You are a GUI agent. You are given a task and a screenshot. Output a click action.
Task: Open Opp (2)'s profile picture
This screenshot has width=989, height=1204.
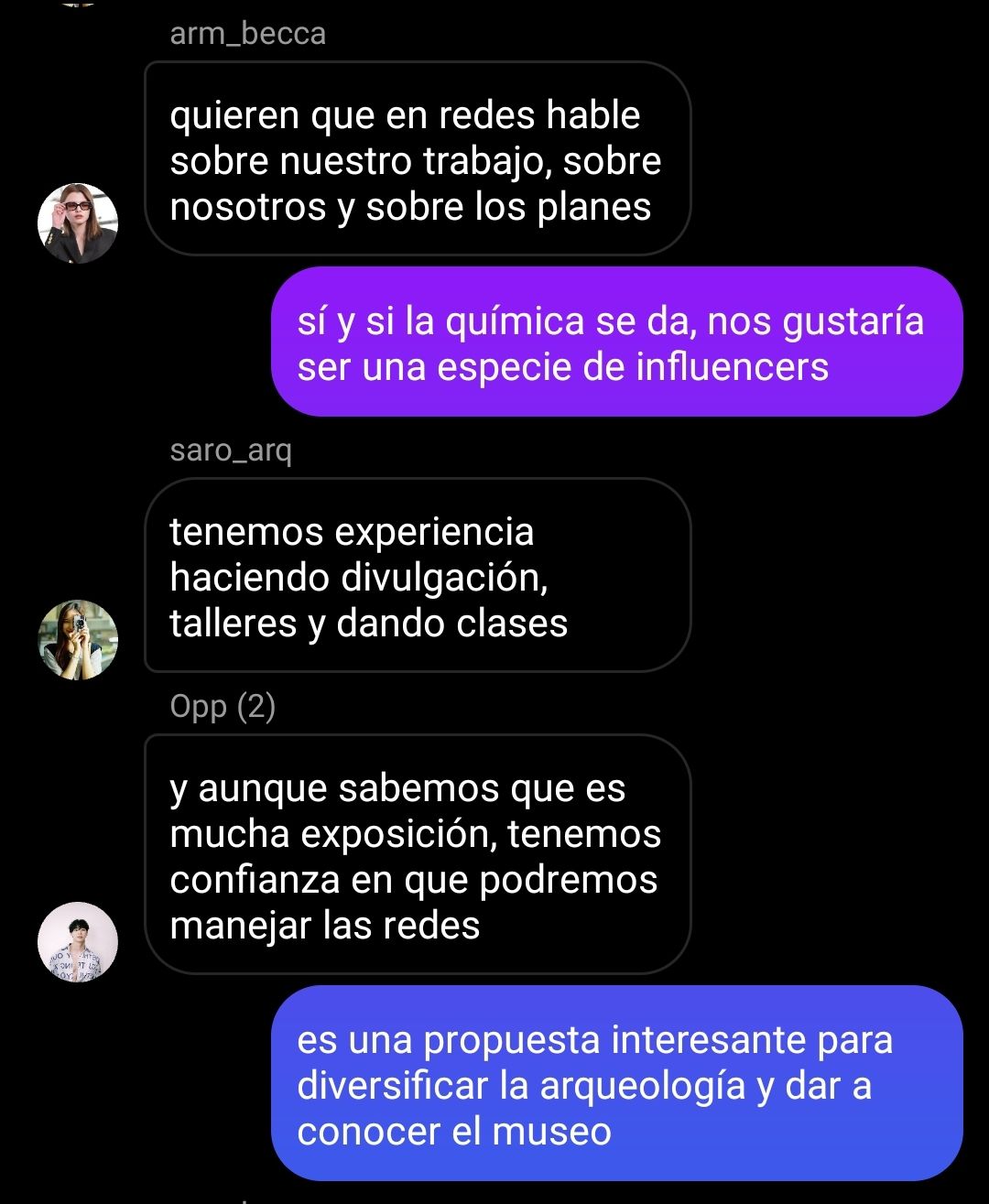(x=78, y=942)
